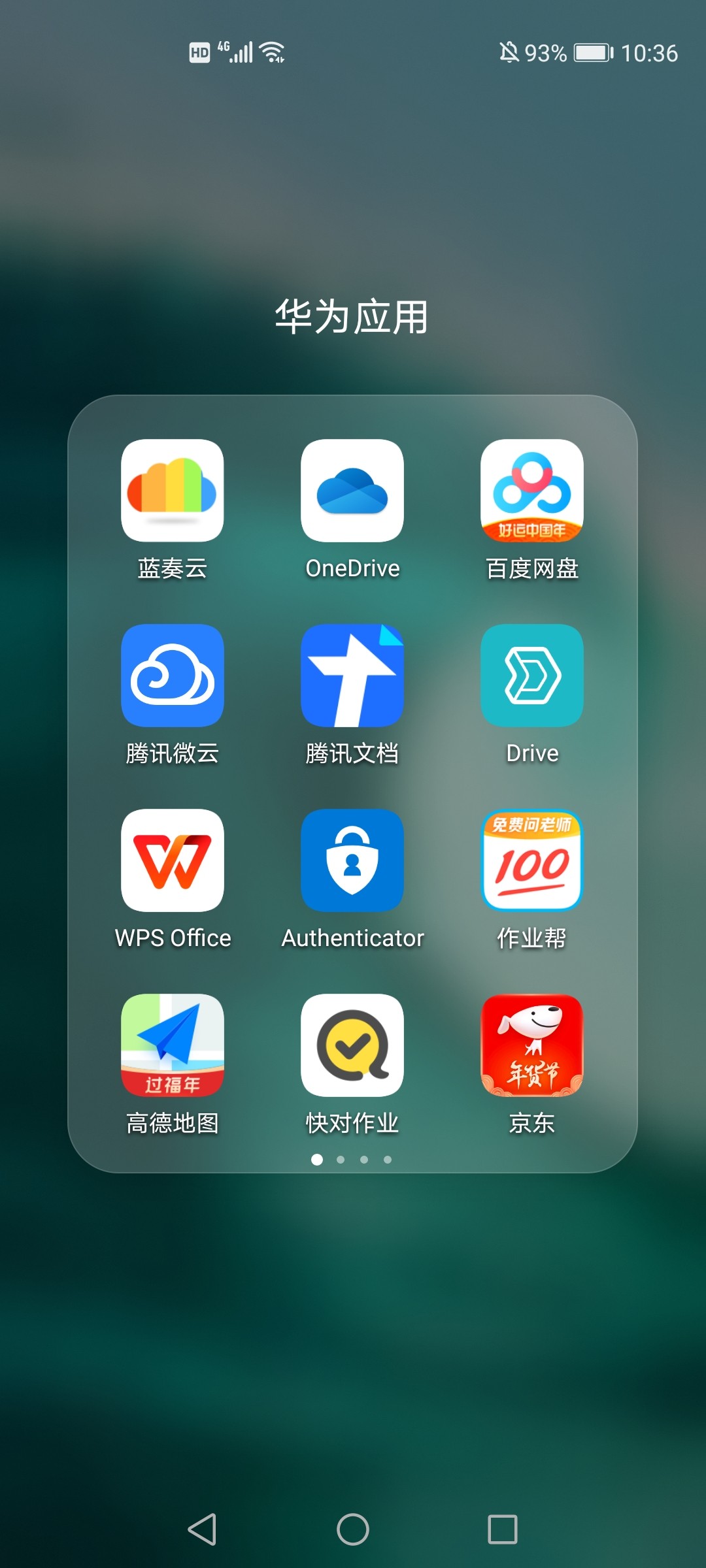Open the recent apps view
Viewport: 706px width, 1568px height.
503,1529
